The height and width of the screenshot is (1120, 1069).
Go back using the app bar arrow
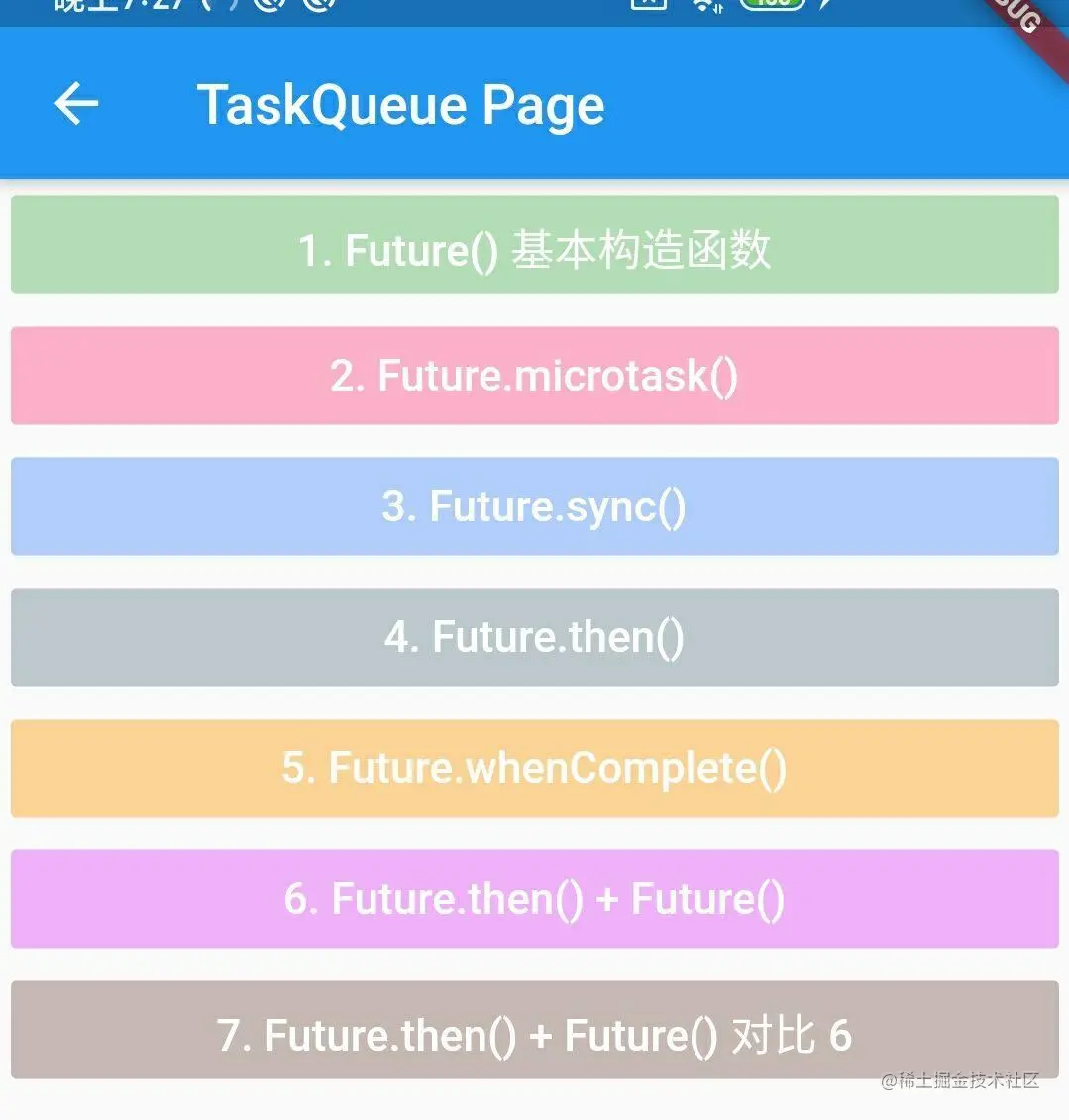click(x=76, y=104)
